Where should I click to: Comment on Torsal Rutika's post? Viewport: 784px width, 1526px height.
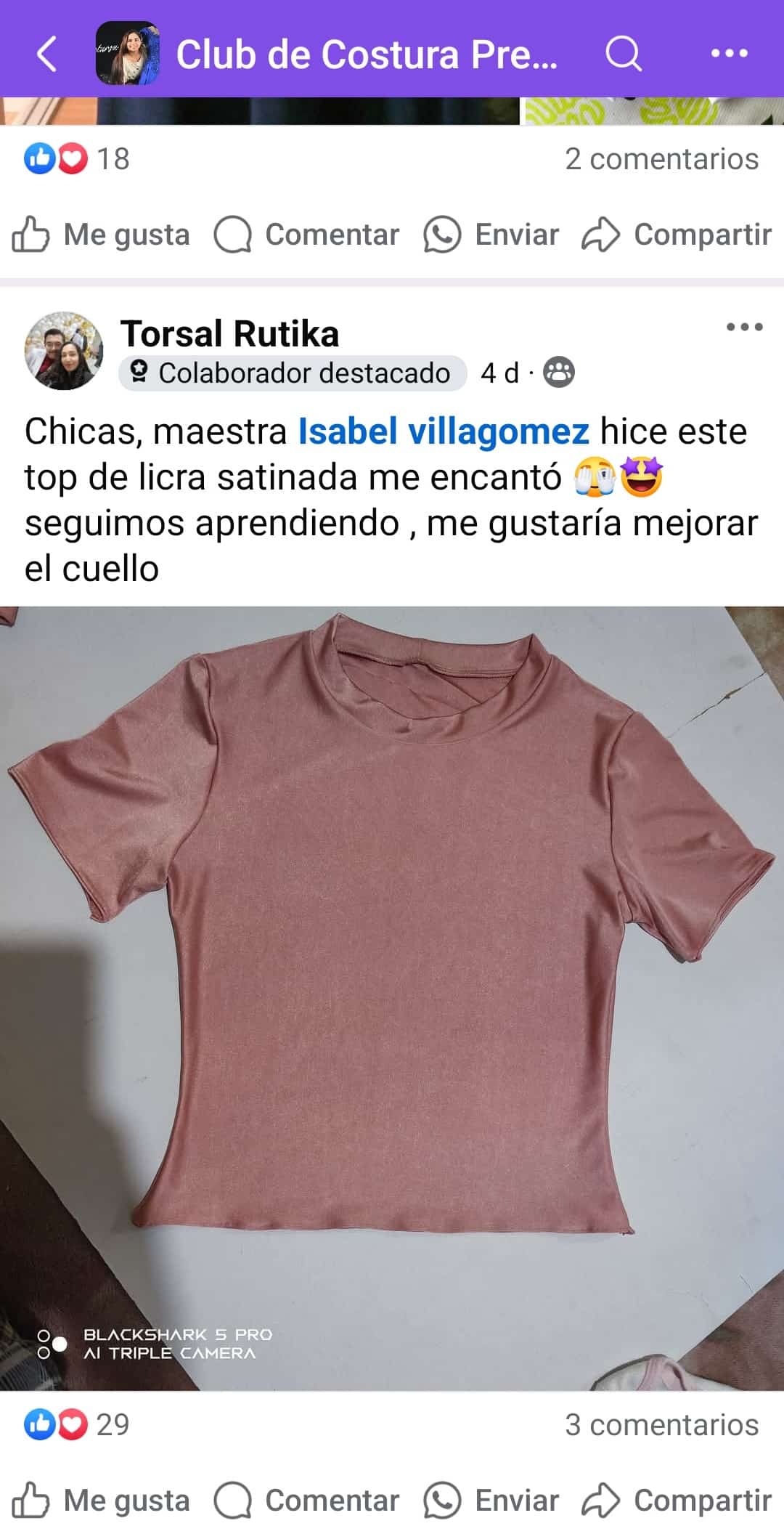click(x=307, y=1501)
